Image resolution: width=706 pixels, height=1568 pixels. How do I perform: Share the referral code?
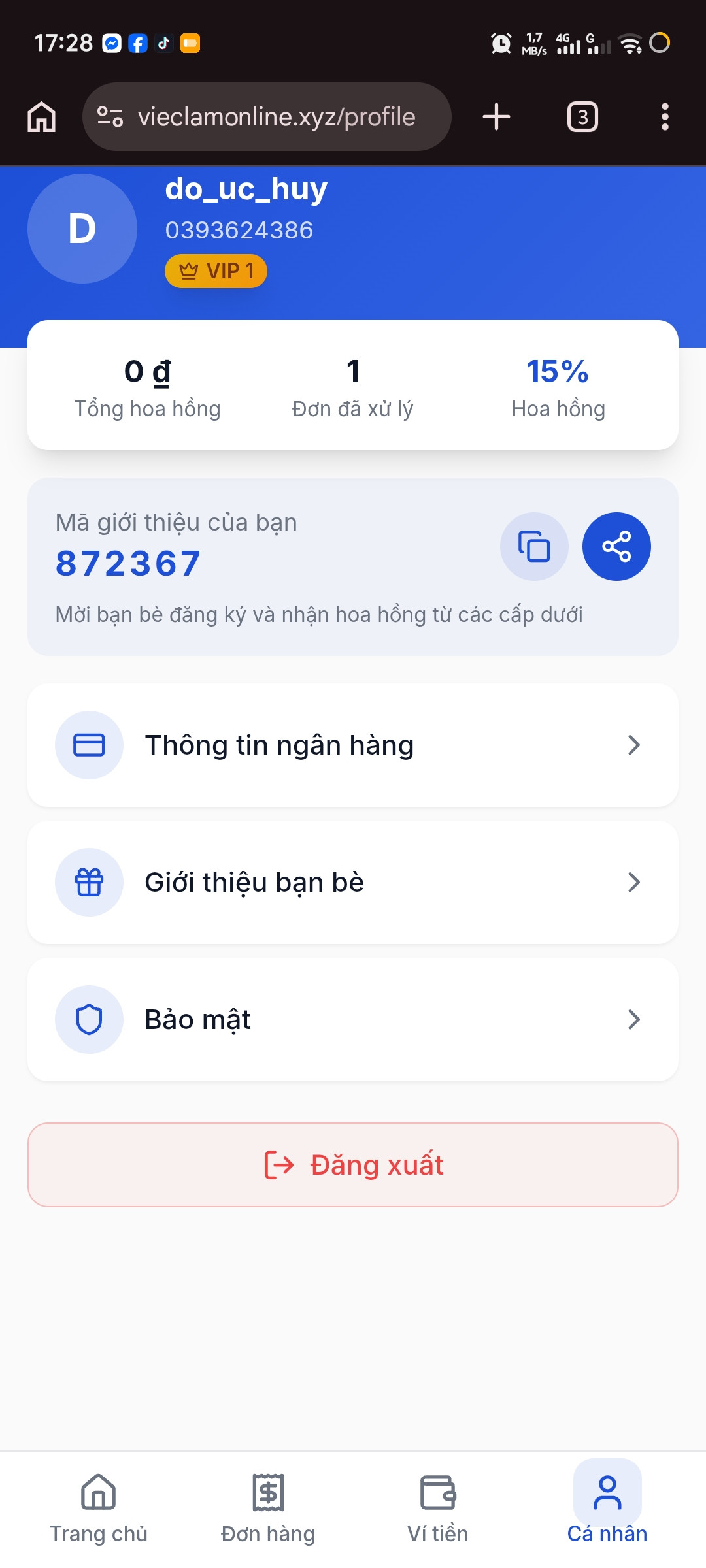click(x=616, y=546)
